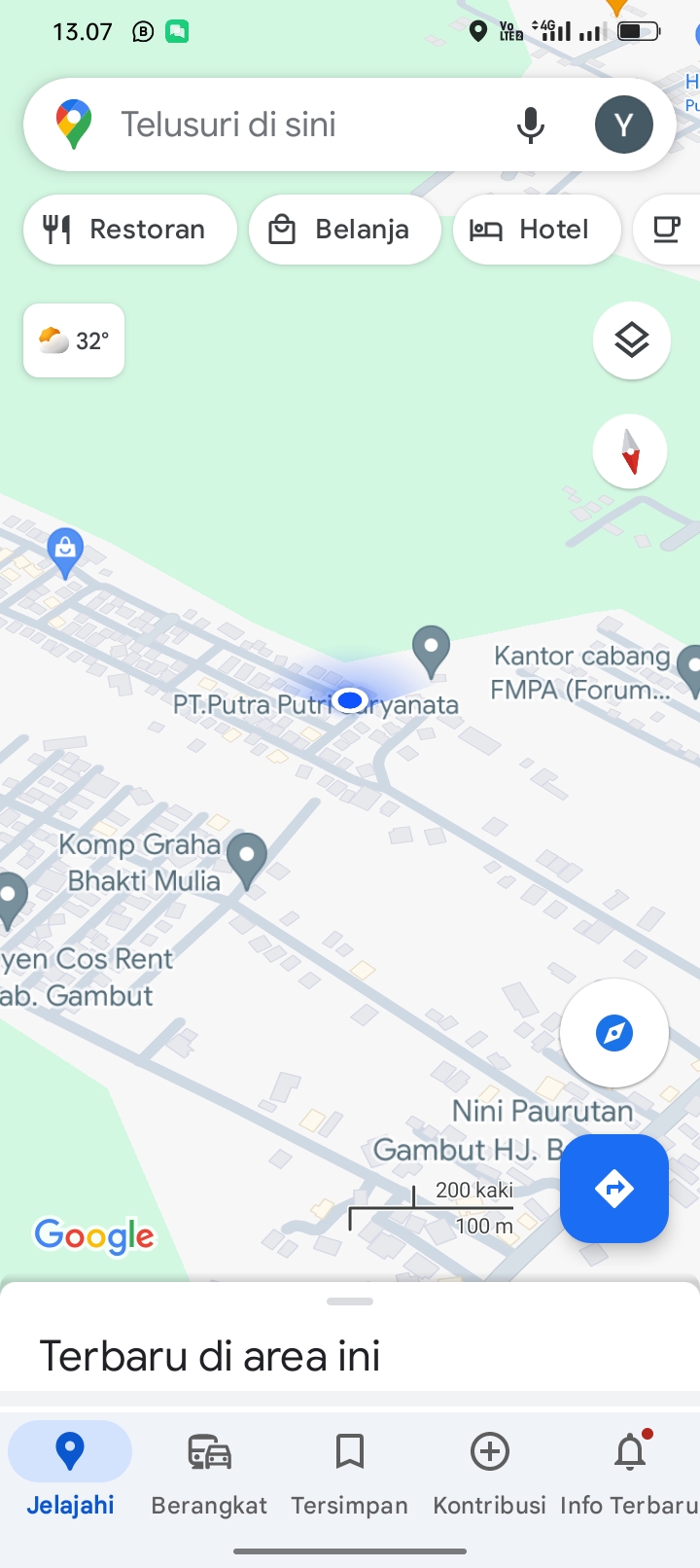This screenshot has width=700, height=1568.
Task: Center the map on my location
Action: tap(613, 1033)
